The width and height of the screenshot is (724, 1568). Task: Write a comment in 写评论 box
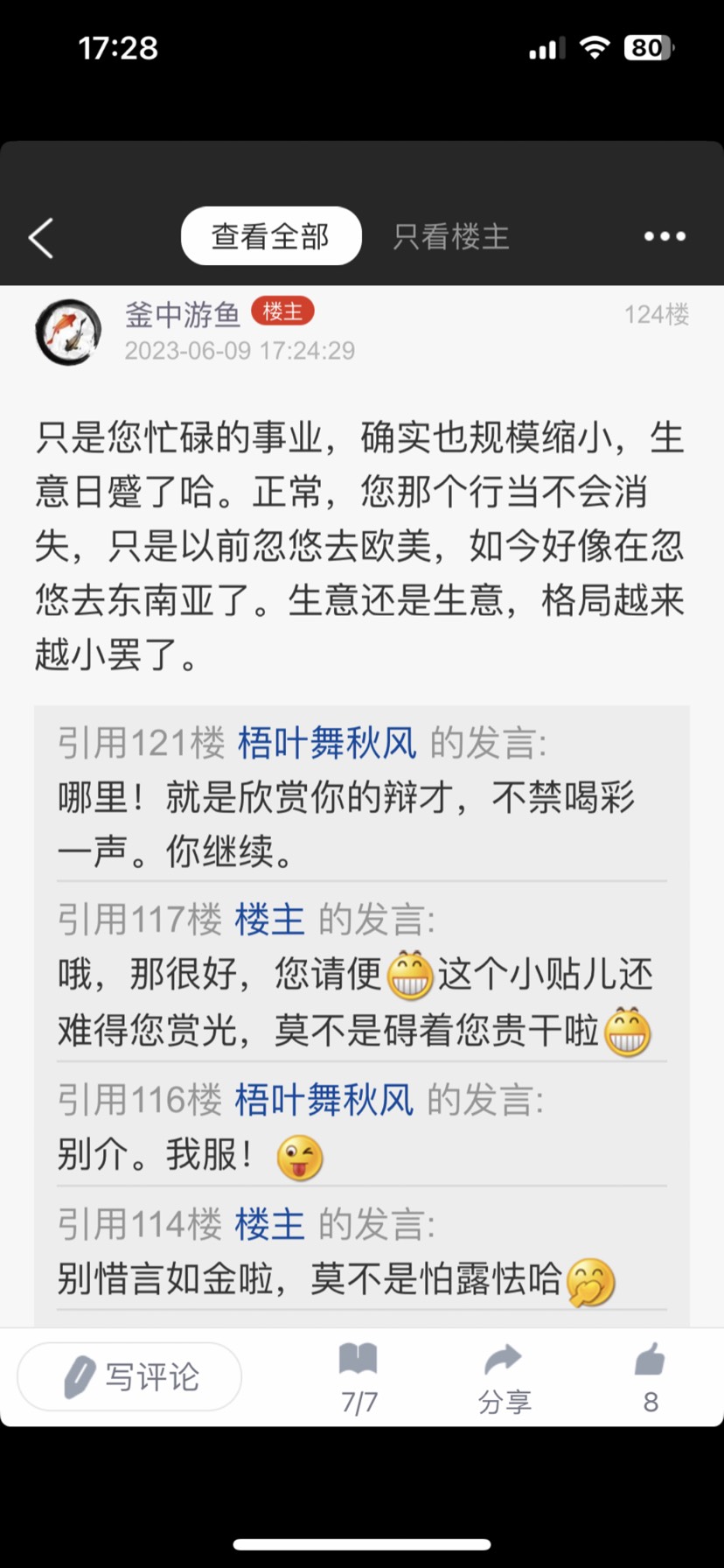coord(129,1377)
